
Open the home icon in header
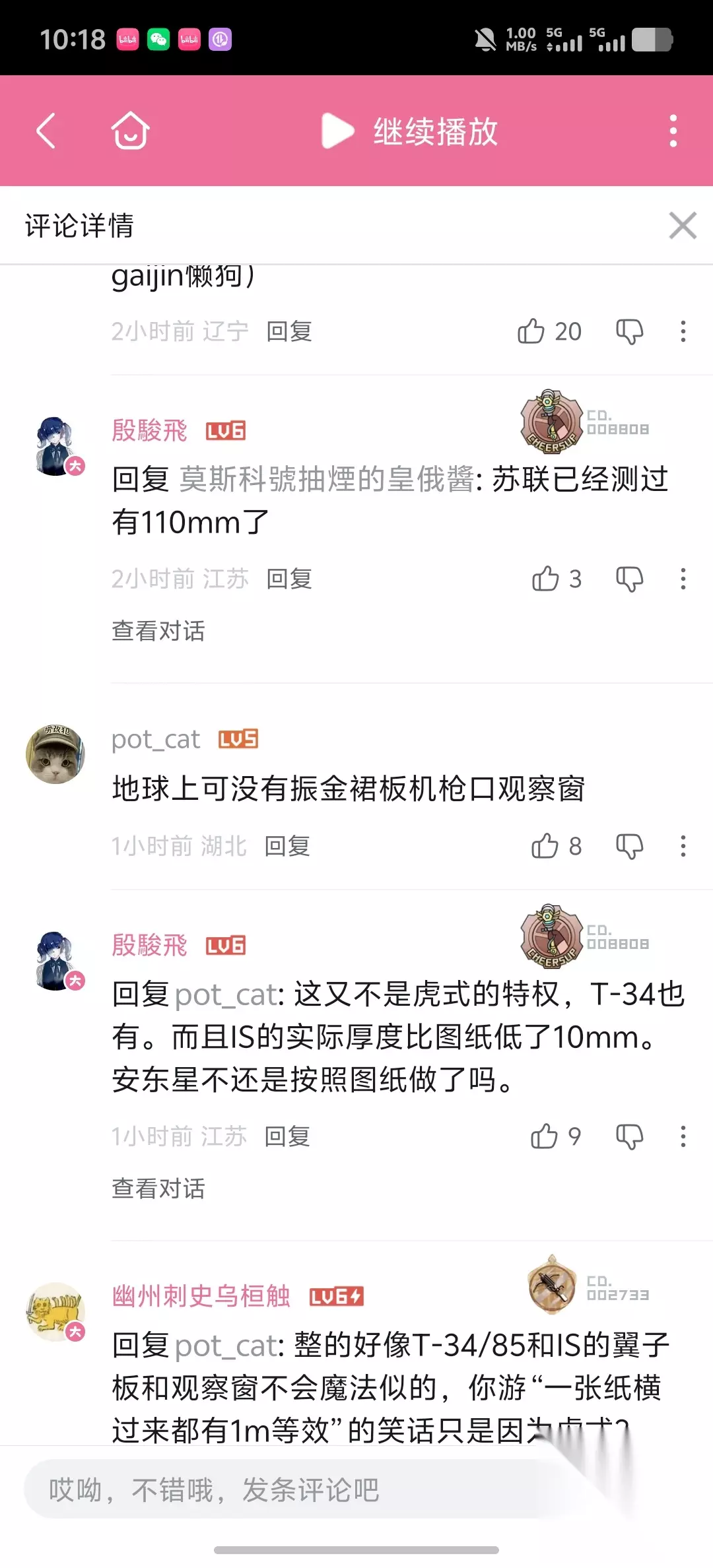pos(130,131)
